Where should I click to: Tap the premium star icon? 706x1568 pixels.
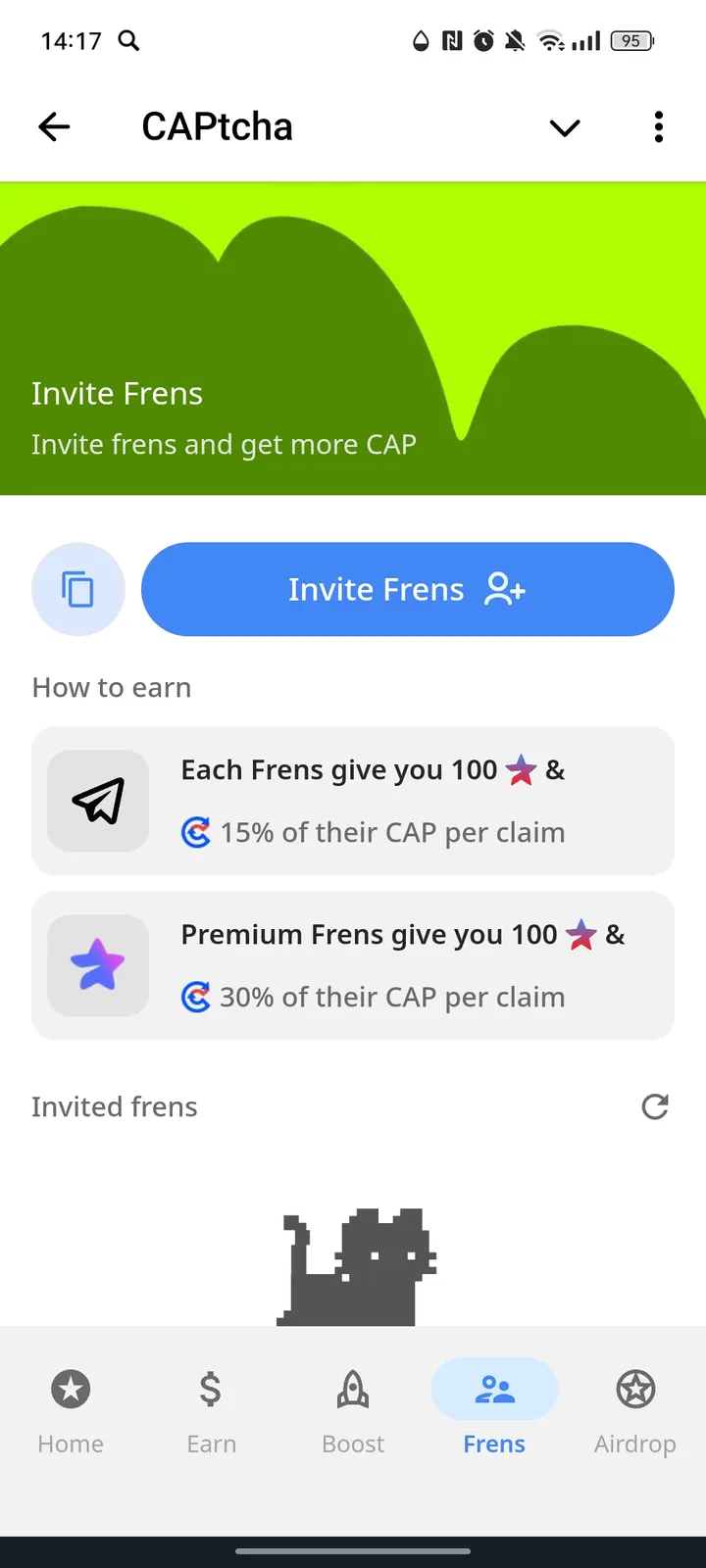97,965
